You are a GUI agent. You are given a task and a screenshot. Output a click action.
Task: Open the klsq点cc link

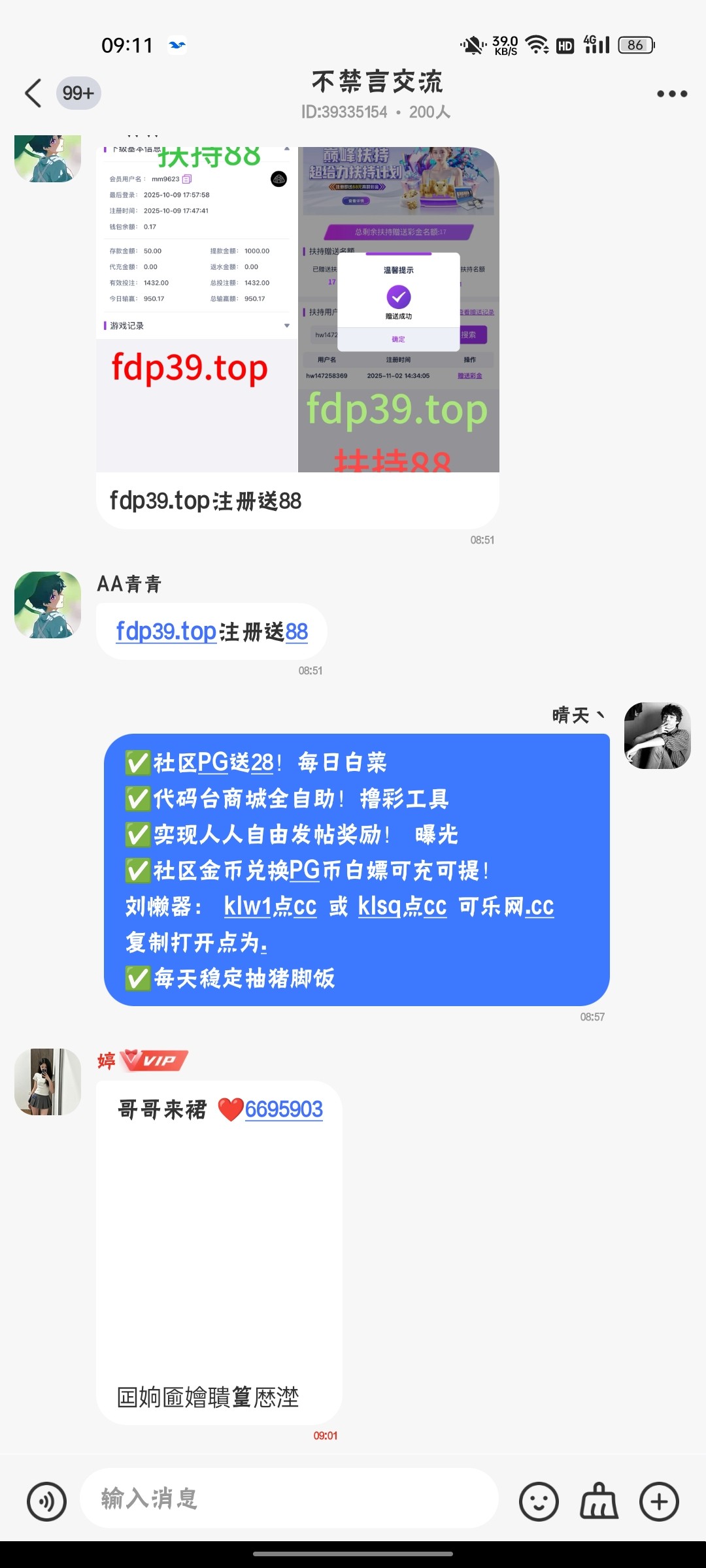point(402,907)
